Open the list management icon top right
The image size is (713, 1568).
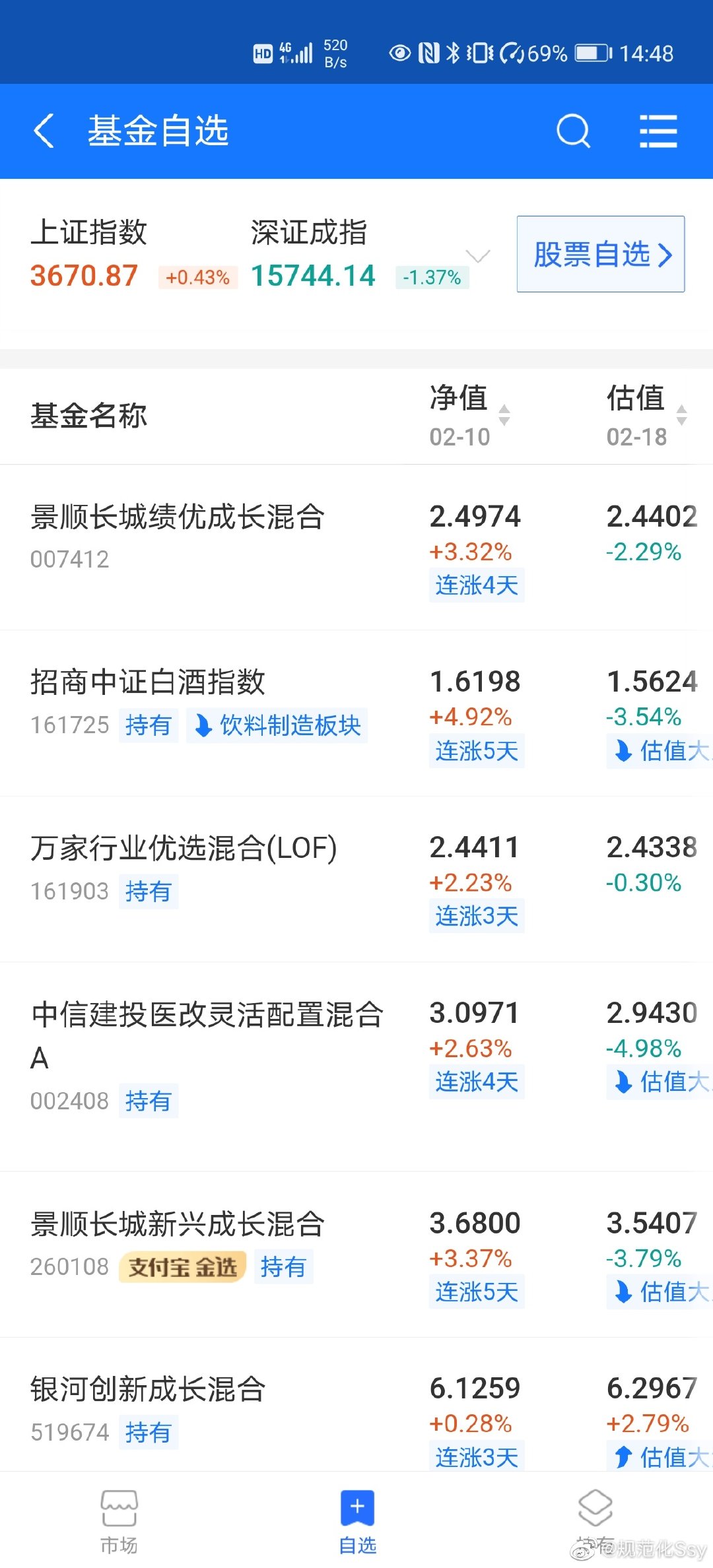click(658, 131)
